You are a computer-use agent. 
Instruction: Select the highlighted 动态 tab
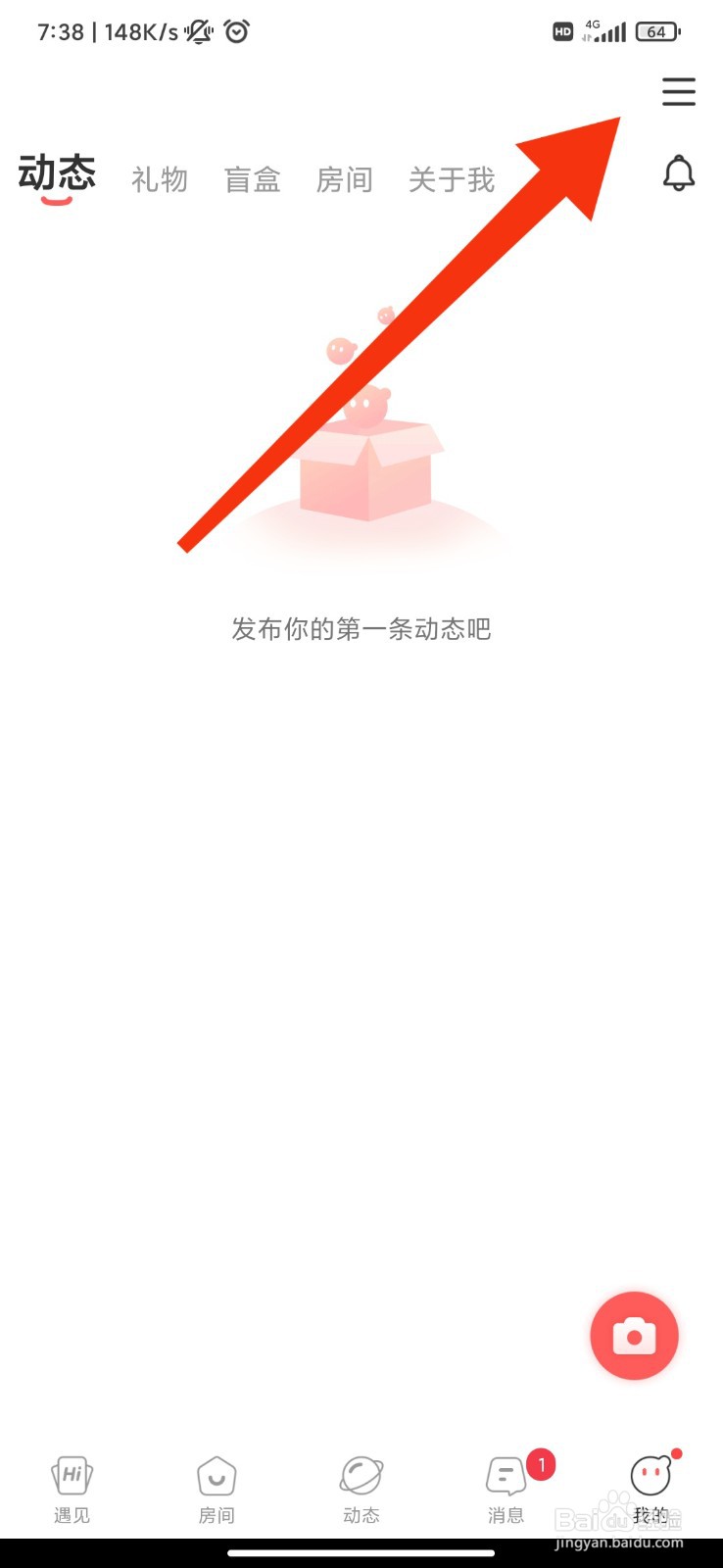point(57,176)
